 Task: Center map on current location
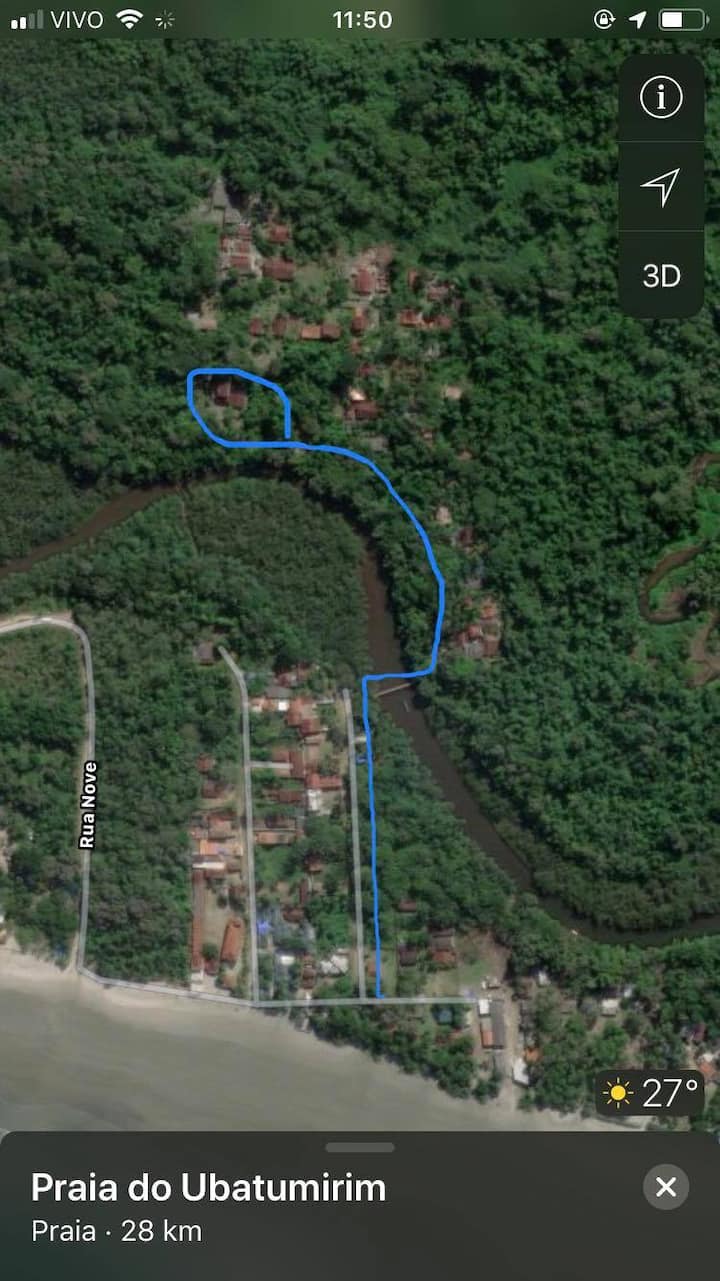click(x=661, y=187)
